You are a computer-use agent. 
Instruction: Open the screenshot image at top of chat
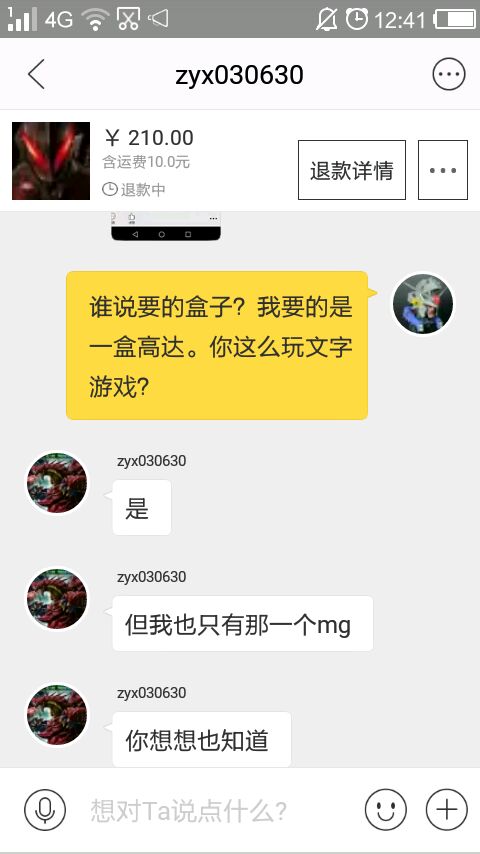[166, 225]
